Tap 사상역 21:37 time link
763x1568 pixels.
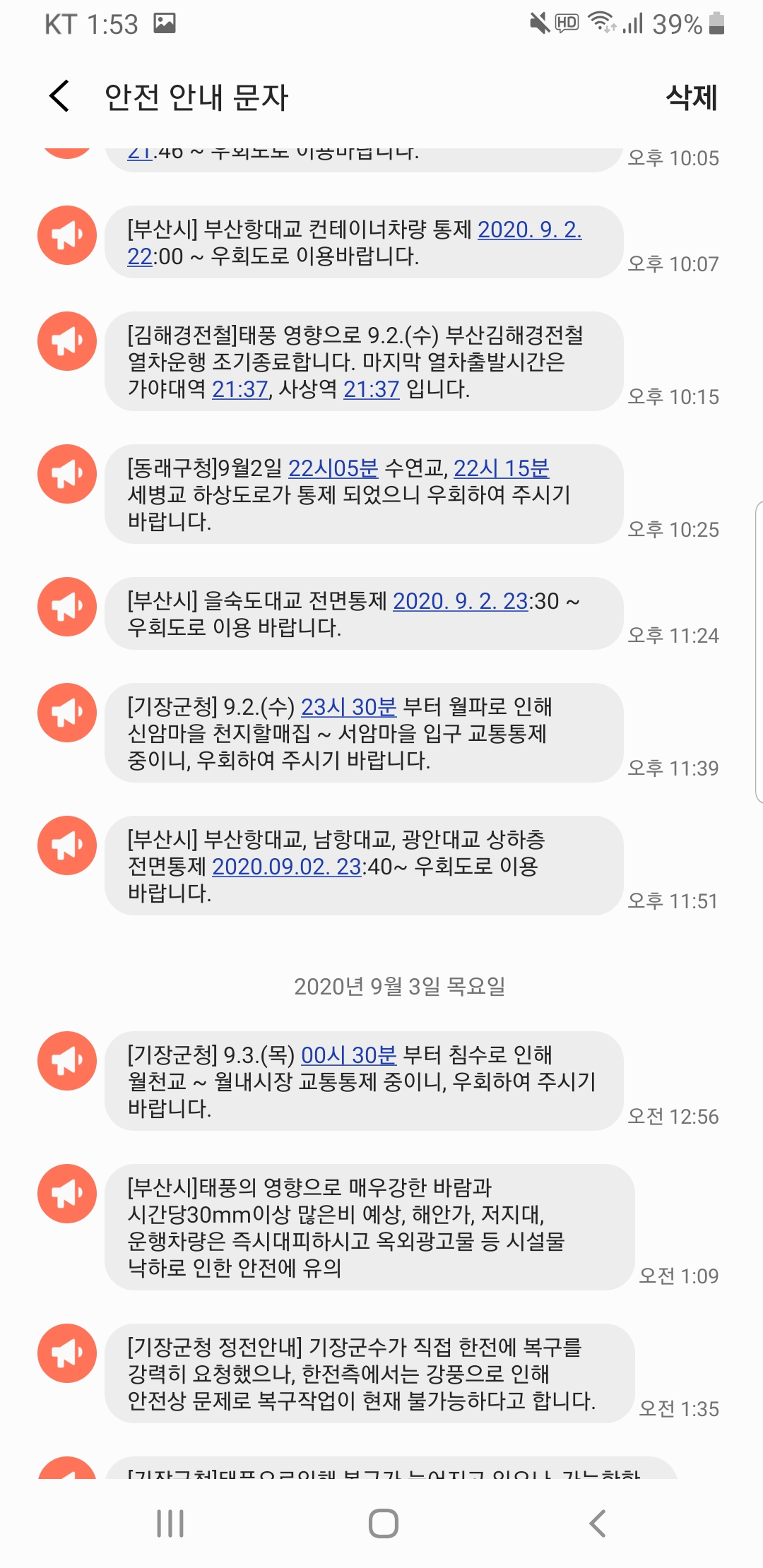point(371,389)
